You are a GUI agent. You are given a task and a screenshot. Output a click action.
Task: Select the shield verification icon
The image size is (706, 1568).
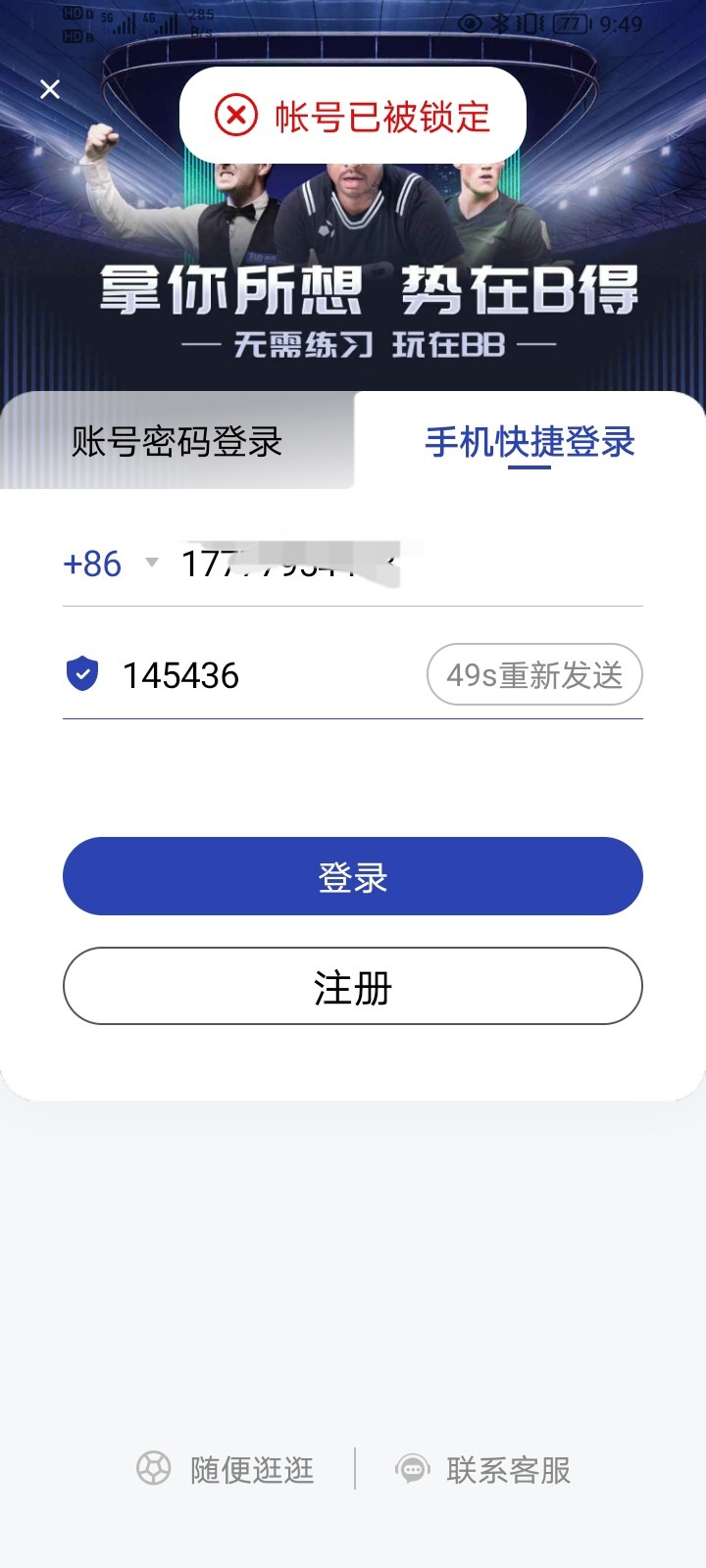(84, 673)
